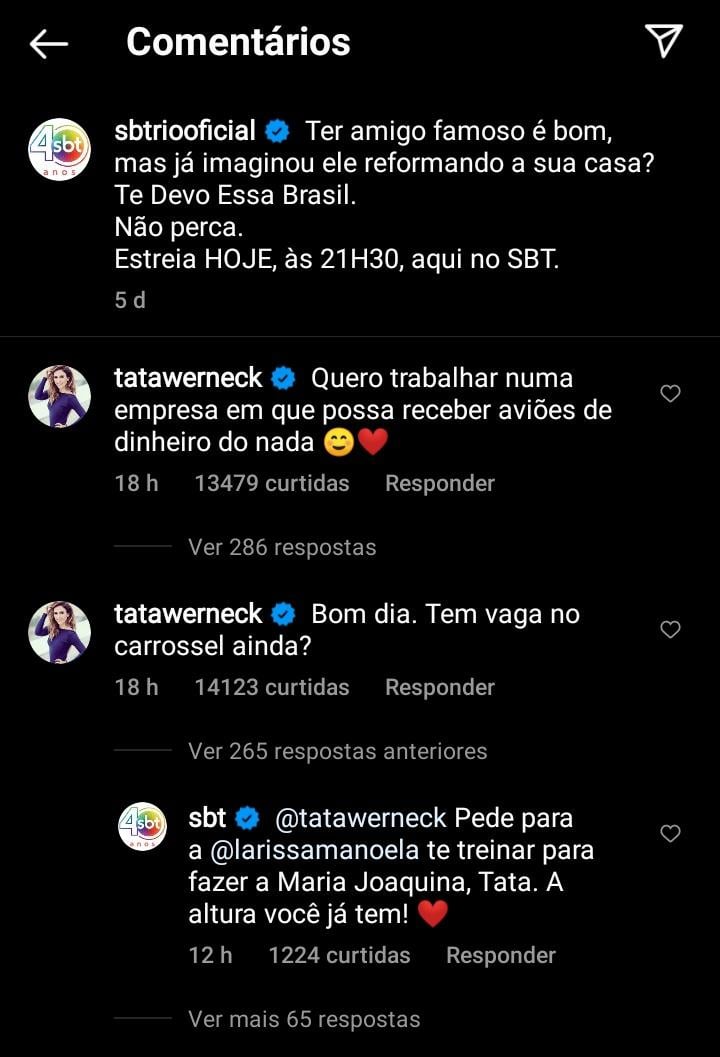This screenshot has height=1057, width=720.
Task: Load Ver mais 65 respostas
Action: pyautogui.click(x=304, y=1020)
